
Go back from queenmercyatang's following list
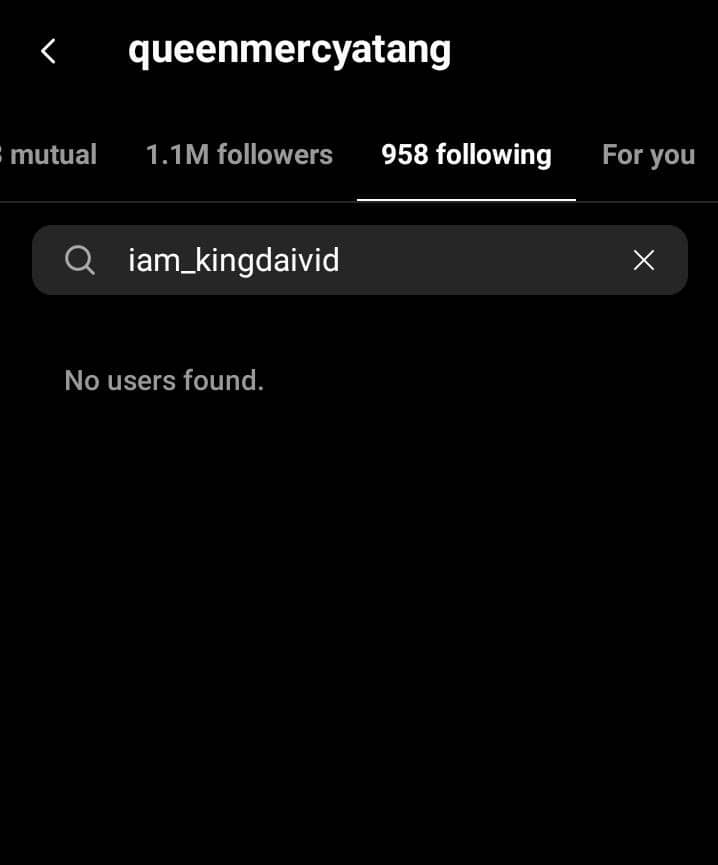click(x=48, y=51)
